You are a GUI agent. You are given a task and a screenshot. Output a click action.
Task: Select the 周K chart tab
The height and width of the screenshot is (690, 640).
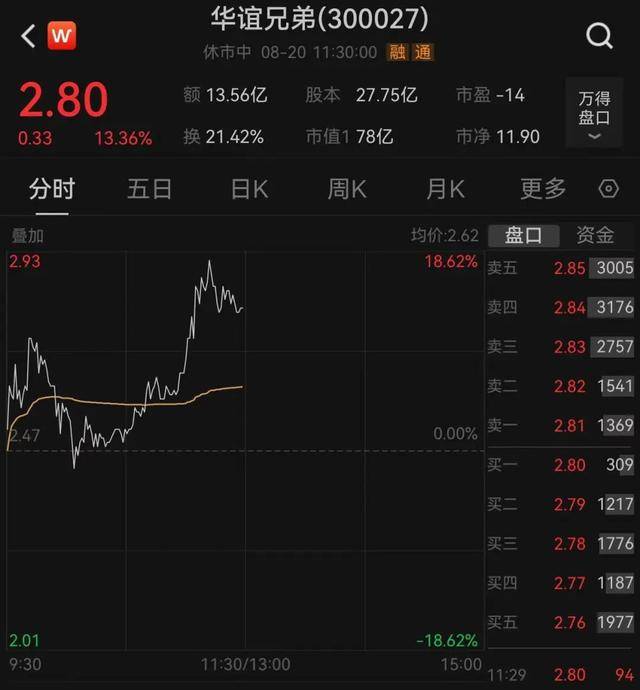click(x=347, y=188)
